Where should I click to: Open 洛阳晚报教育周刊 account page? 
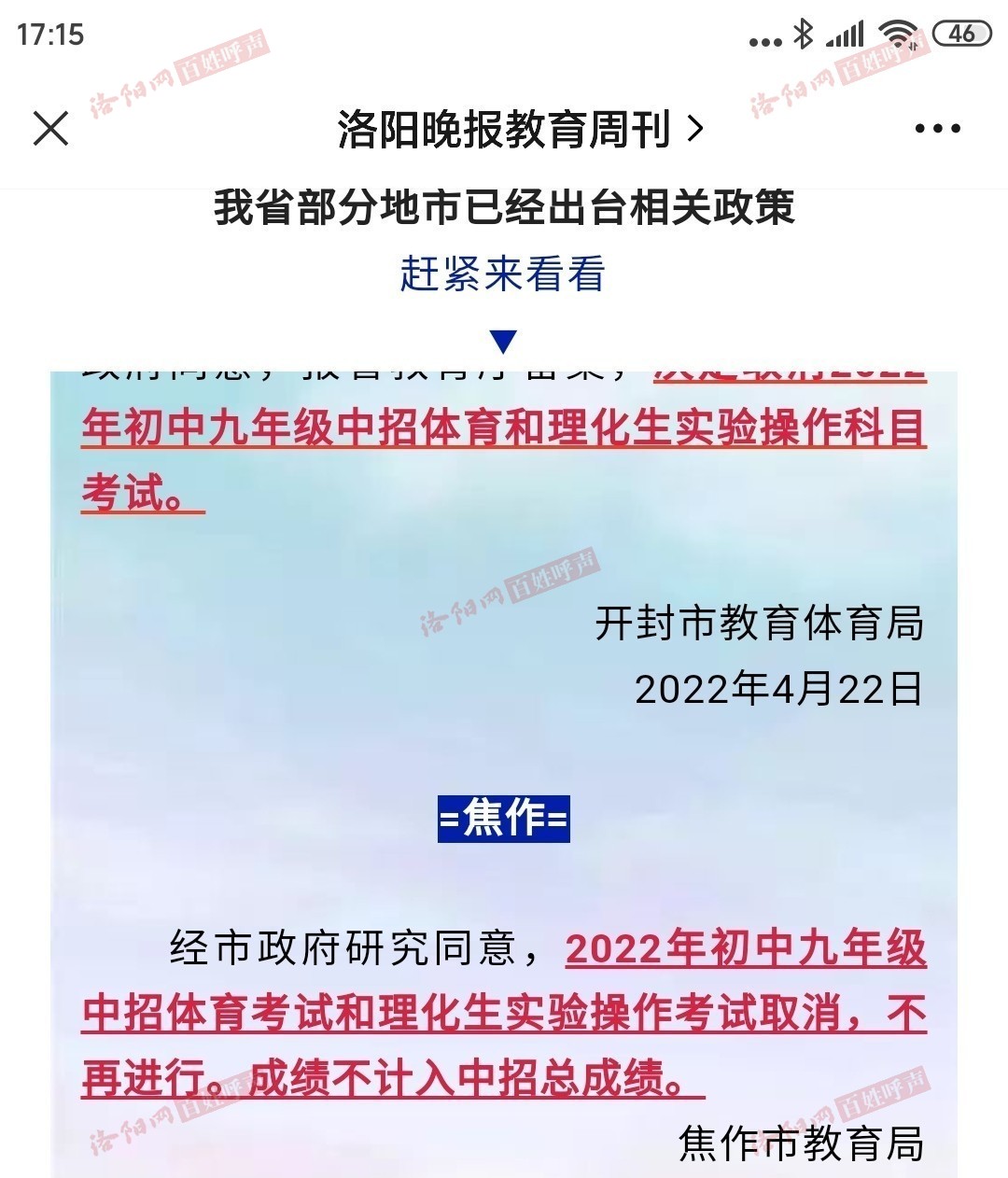(519, 129)
